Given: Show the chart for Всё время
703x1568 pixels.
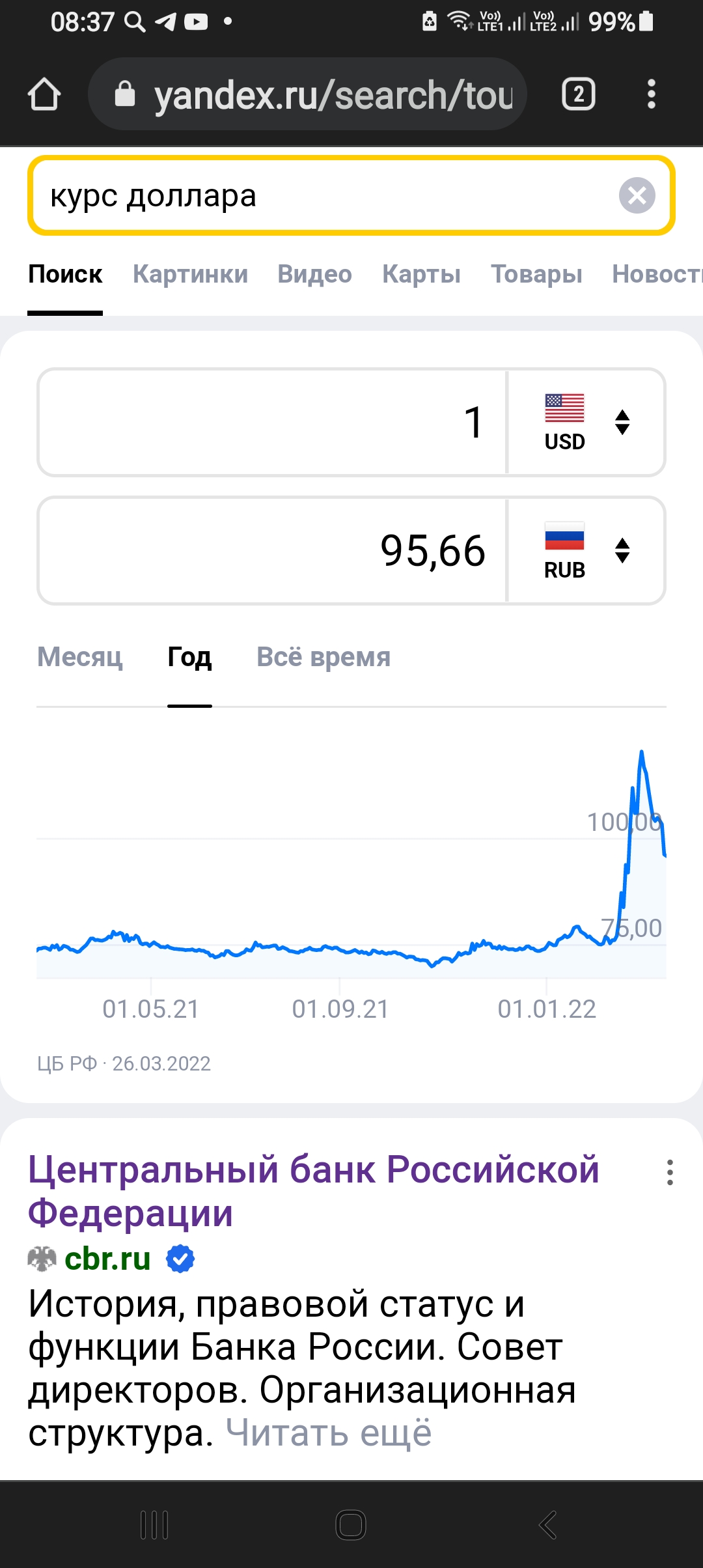Looking at the screenshot, I should [324, 657].
